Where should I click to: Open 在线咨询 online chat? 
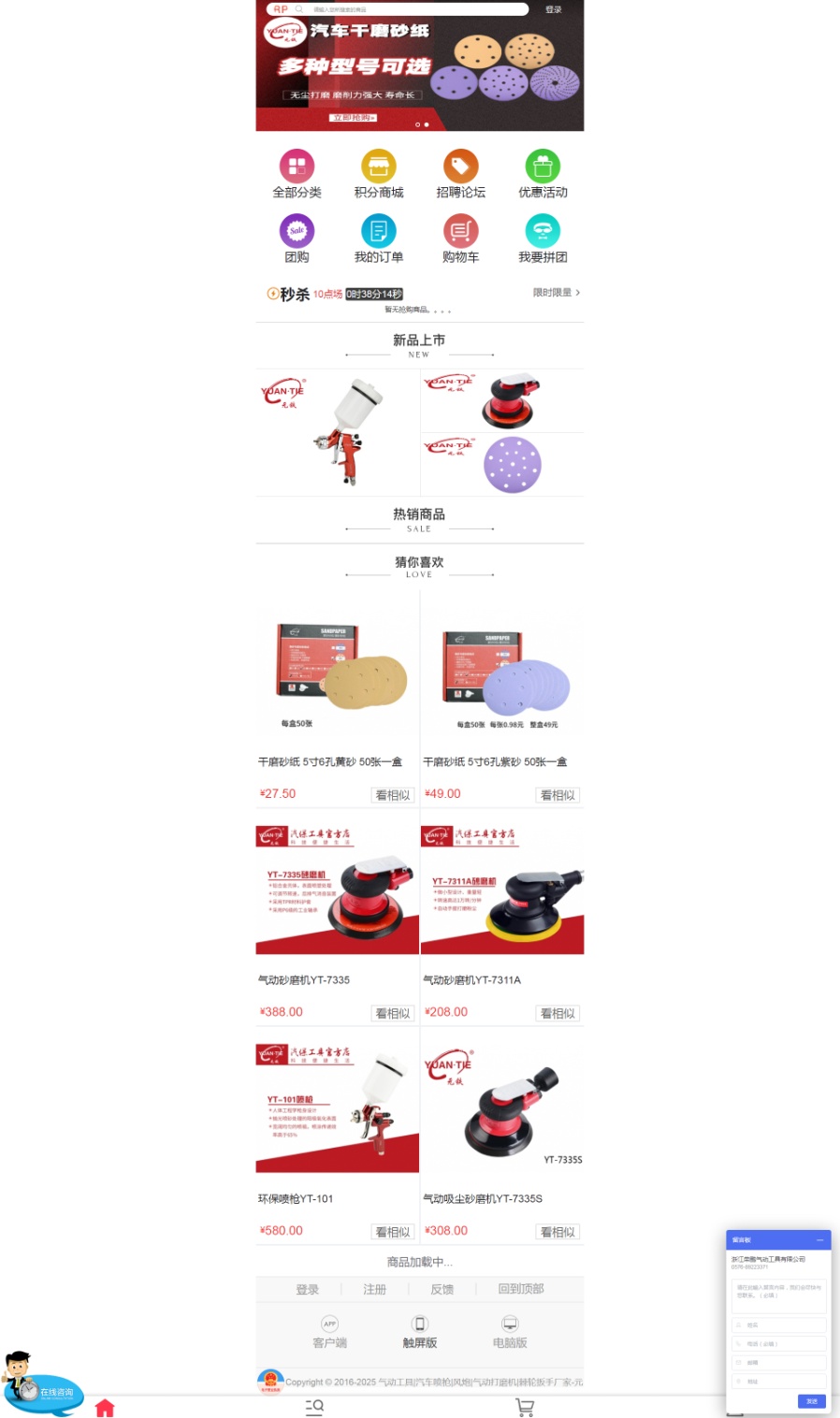(45, 1389)
